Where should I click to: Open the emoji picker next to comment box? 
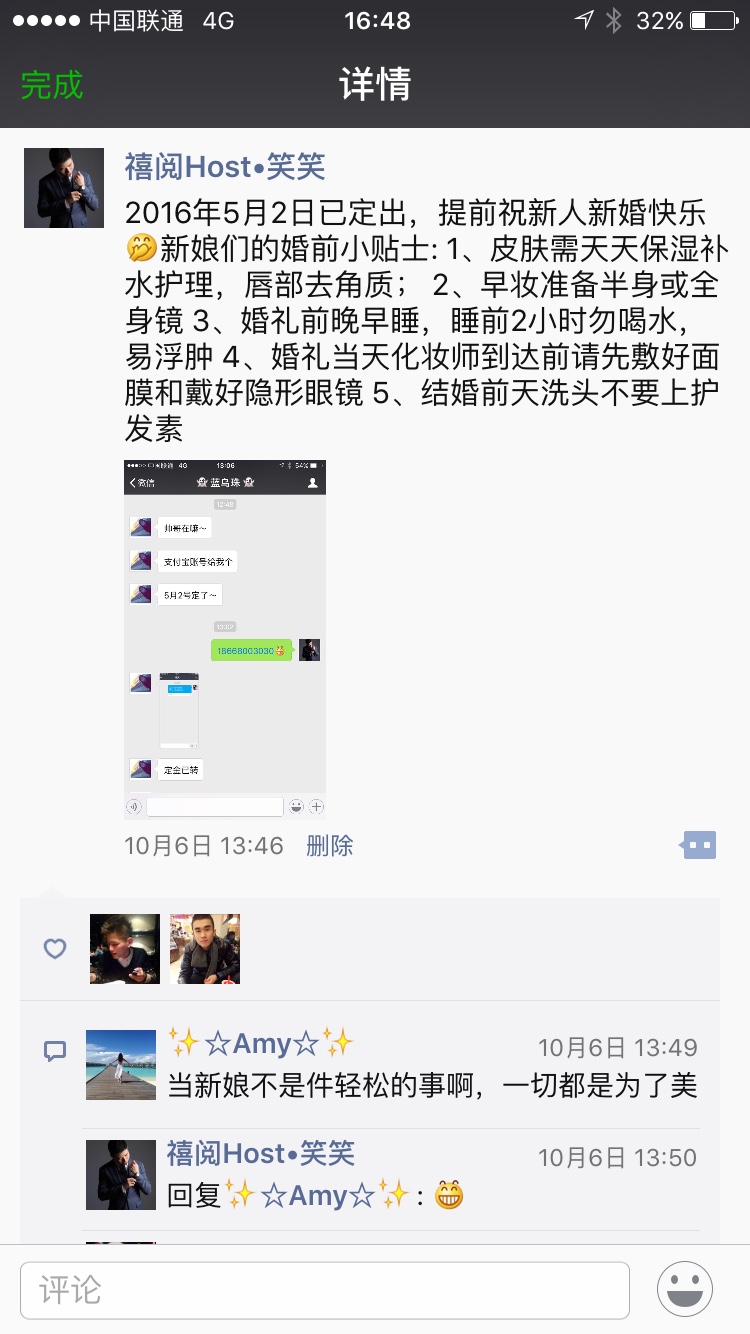point(685,1290)
